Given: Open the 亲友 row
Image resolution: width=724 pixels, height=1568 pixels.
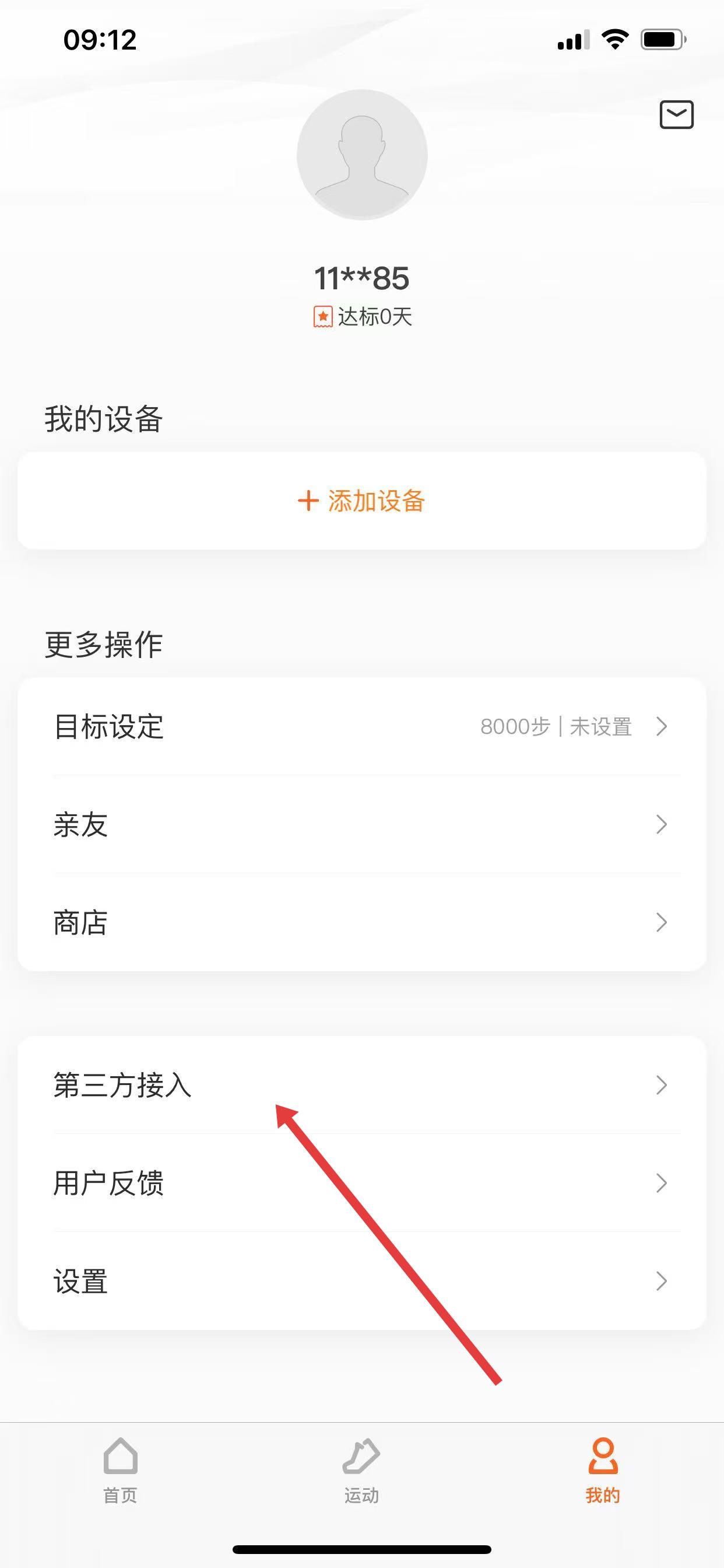Looking at the screenshot, I should click(362, 824).
